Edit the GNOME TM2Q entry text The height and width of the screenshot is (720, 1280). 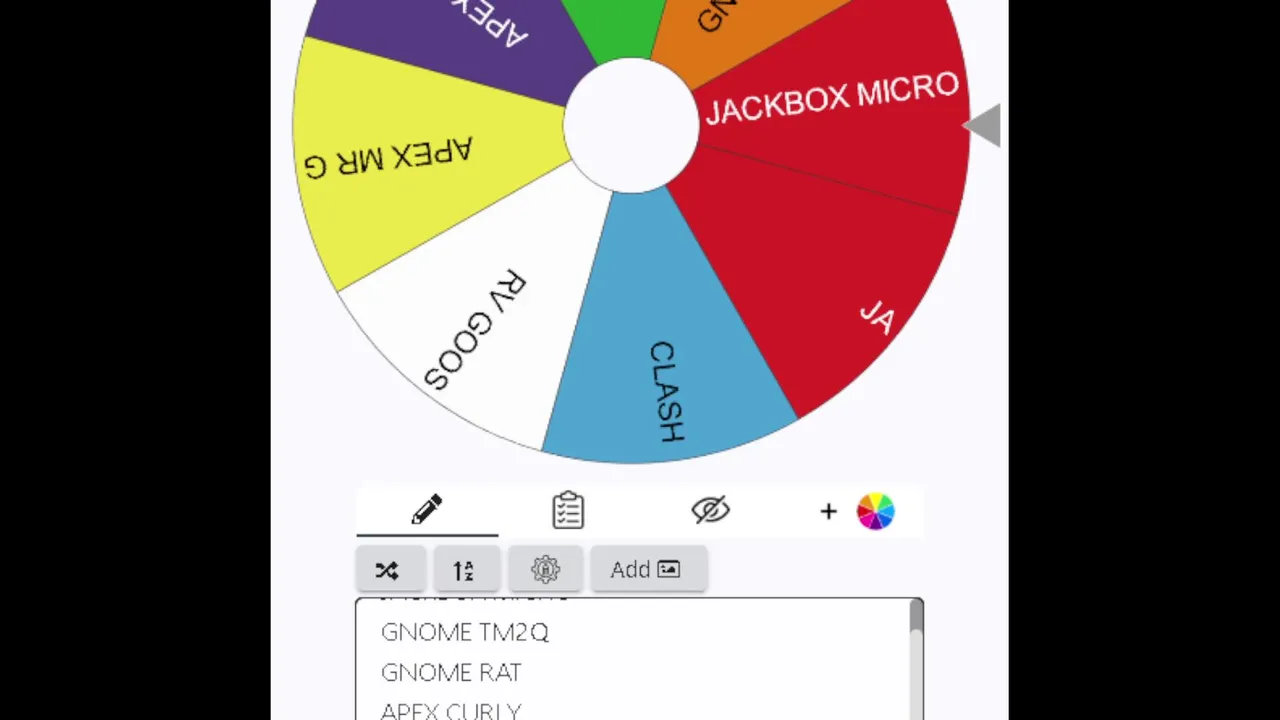(x=465, y=632)
